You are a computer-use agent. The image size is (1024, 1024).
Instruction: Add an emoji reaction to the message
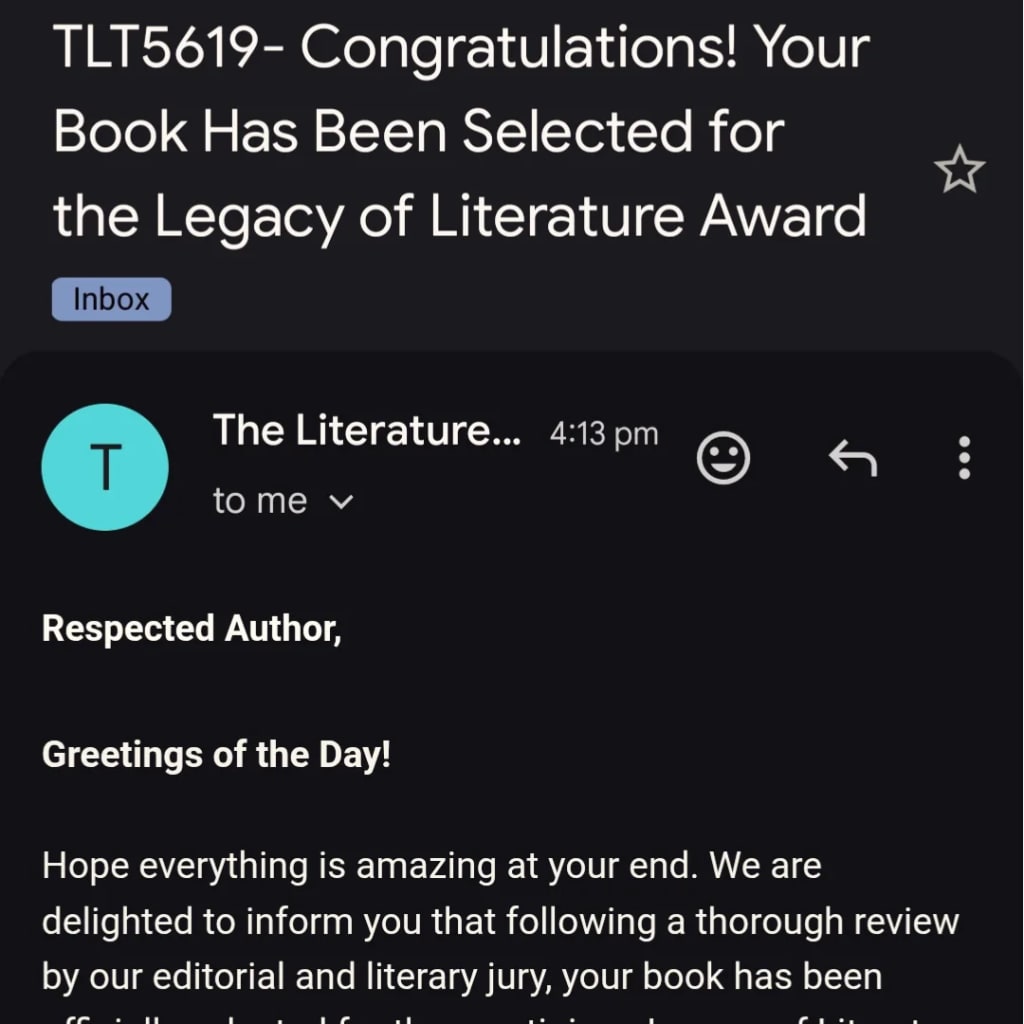click(722, 459)
